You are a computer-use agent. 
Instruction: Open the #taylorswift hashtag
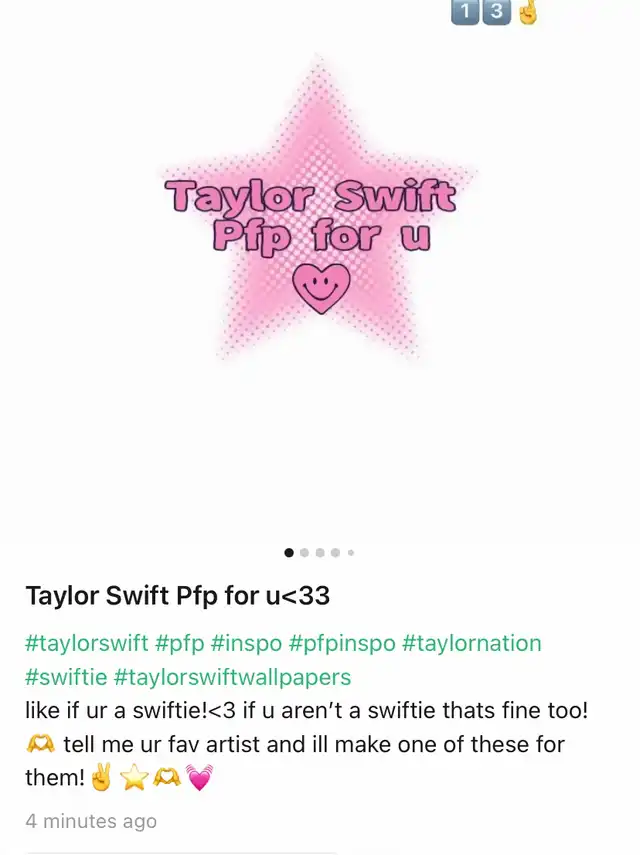point(87,643)
